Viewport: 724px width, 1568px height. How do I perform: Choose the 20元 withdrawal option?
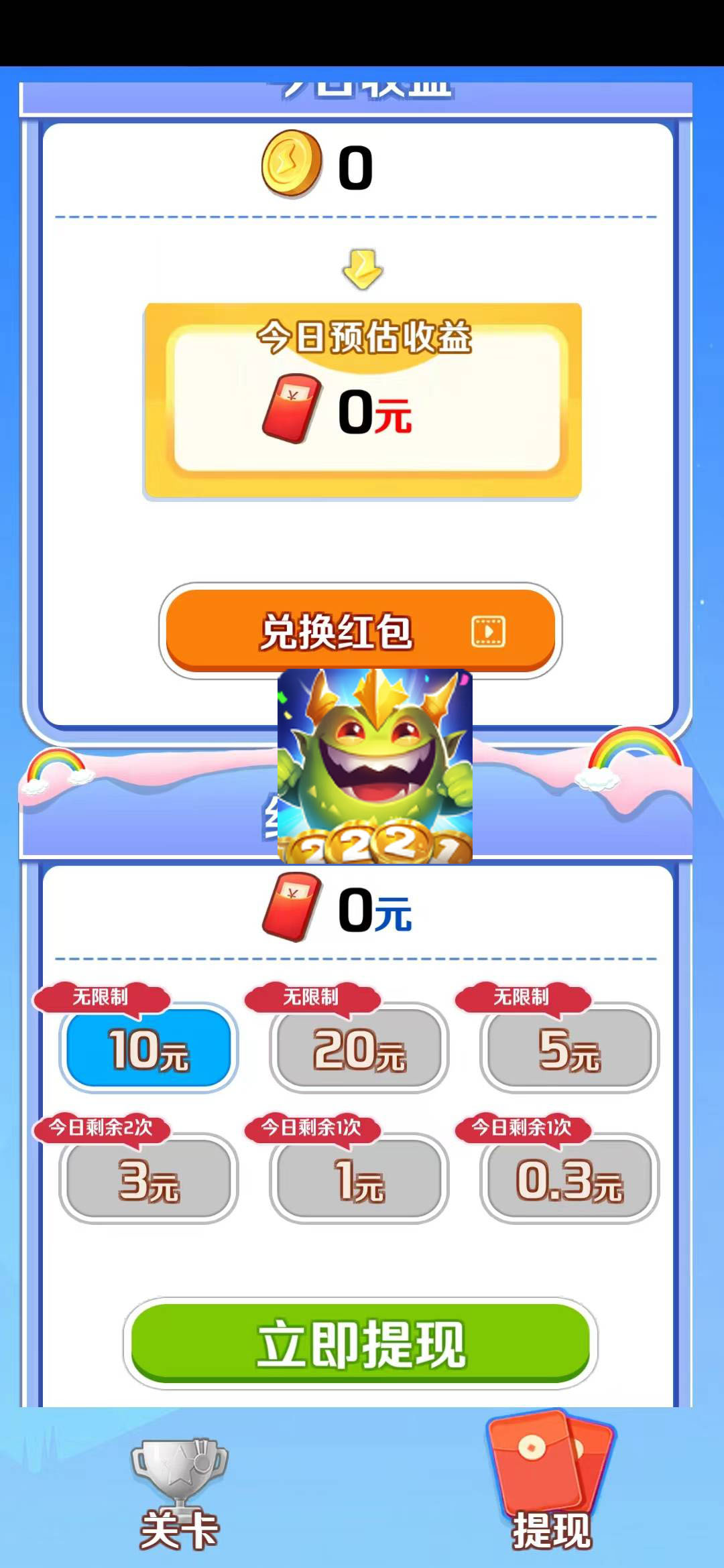pyautogui.click(x=359, y=1048)
